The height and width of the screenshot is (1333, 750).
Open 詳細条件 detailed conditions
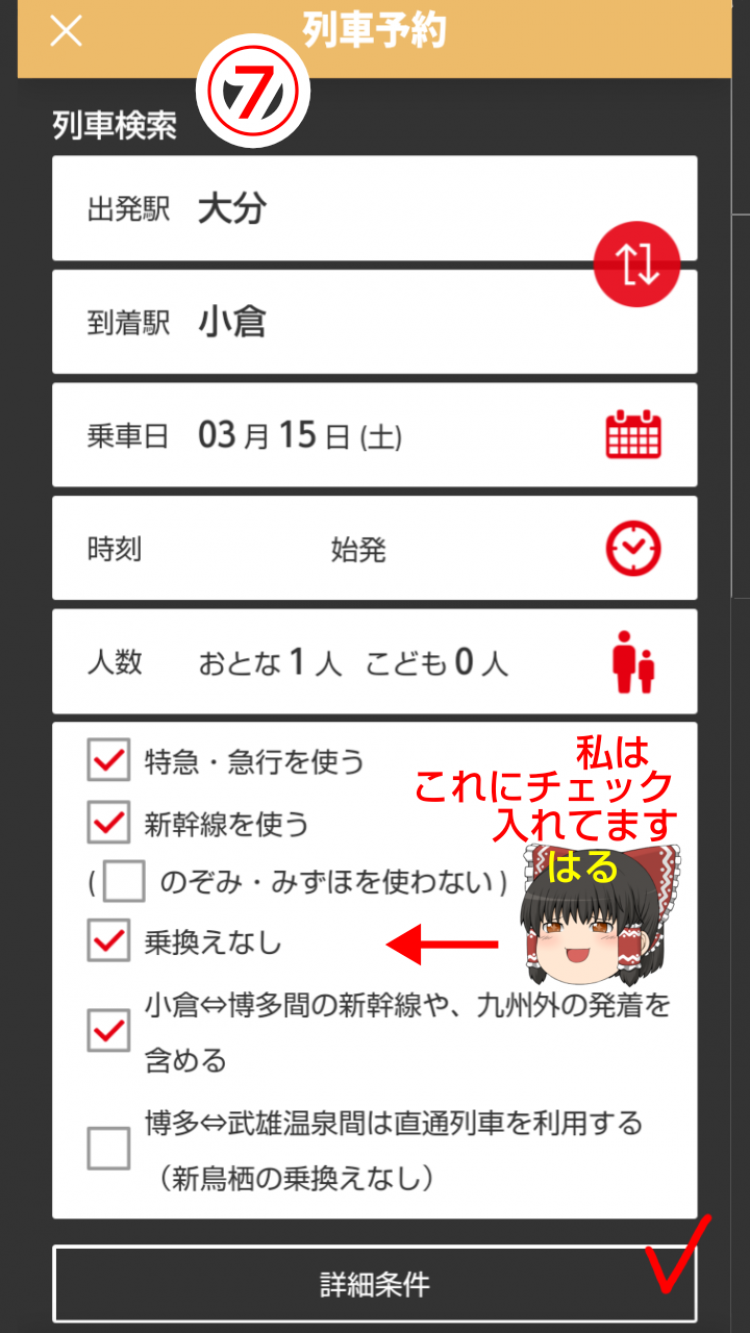point(374,1284)
